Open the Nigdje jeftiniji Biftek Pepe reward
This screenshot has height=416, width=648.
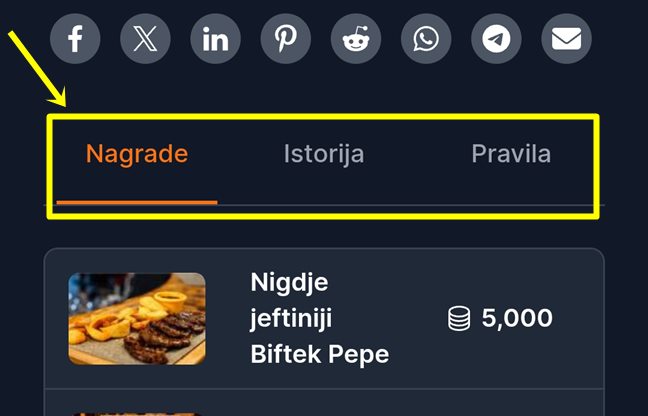[x=319, y=318]
